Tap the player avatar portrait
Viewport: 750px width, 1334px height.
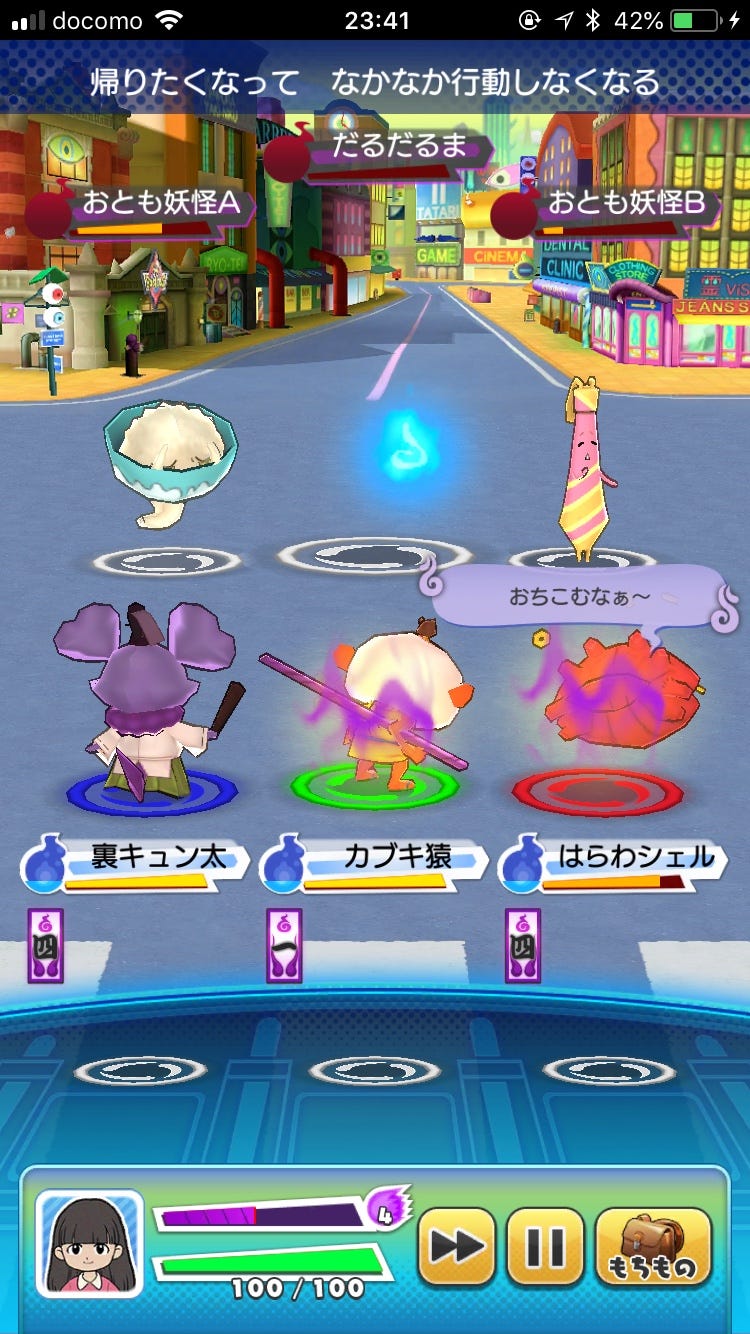coord(90,1243)
